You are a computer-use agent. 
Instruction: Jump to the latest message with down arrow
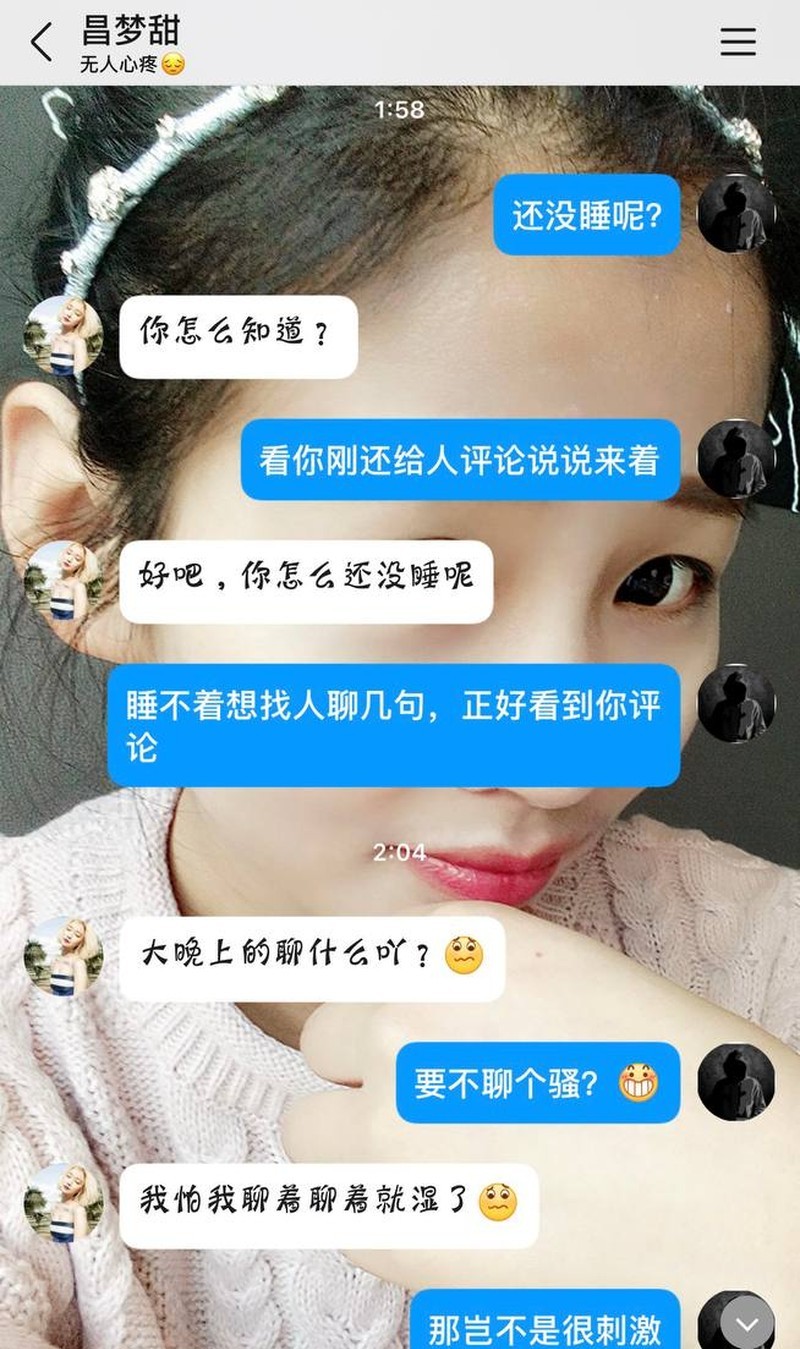[x=747, y=1322]
